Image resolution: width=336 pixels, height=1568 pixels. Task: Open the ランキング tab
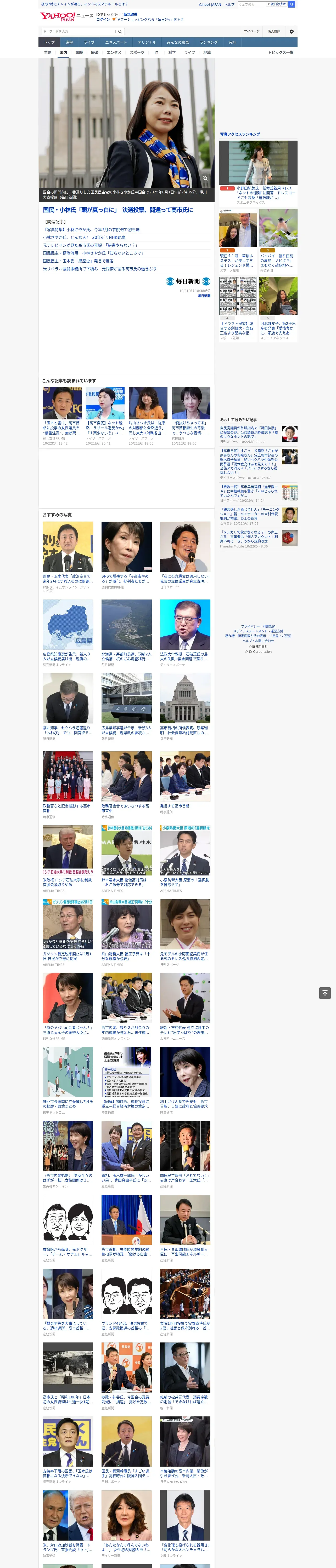209,43
